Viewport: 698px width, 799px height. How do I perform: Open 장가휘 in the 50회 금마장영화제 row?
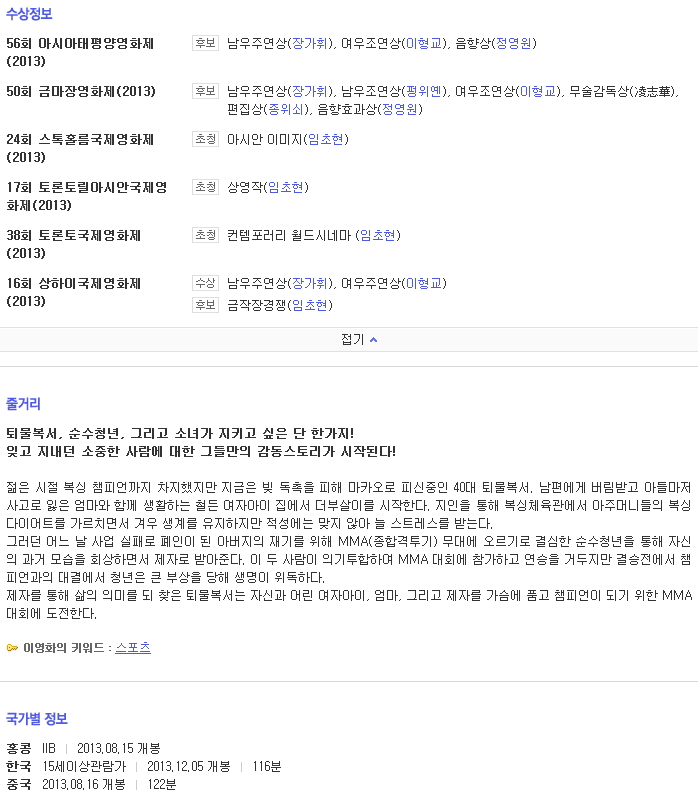point(309,91)
